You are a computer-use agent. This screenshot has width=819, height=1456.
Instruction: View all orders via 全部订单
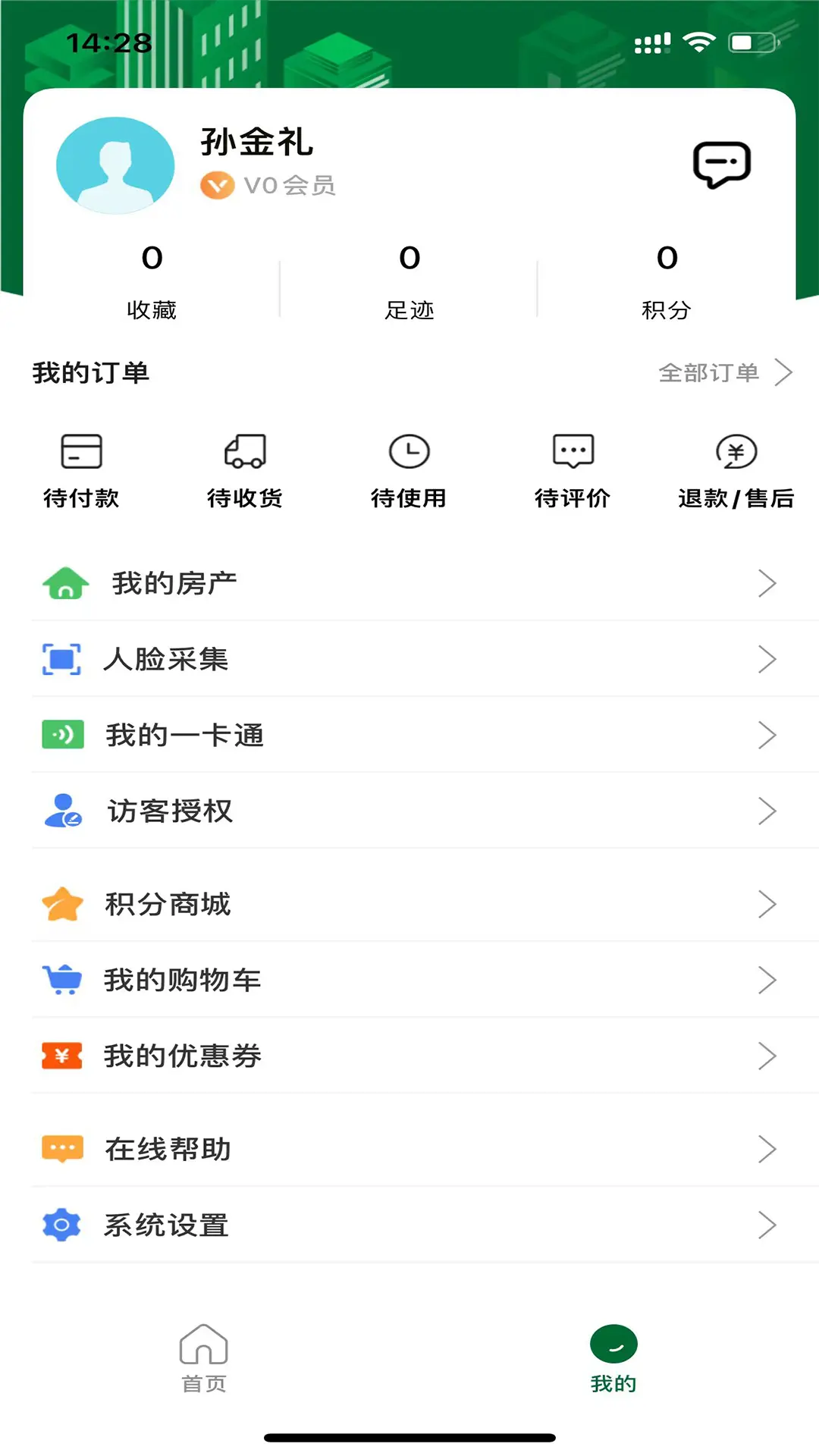click(x=724, y=372)
